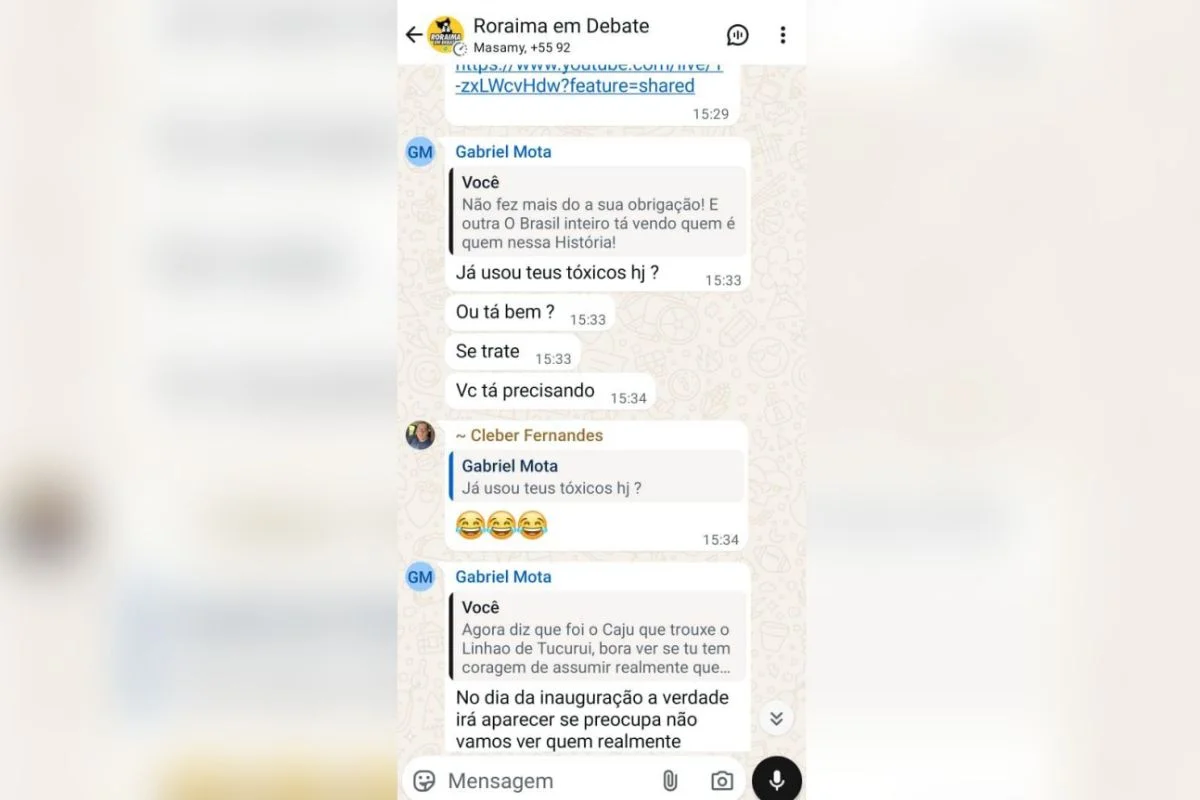
Task: Open the quoted message about 'sua obrigação'
Action: click(597, 212)
